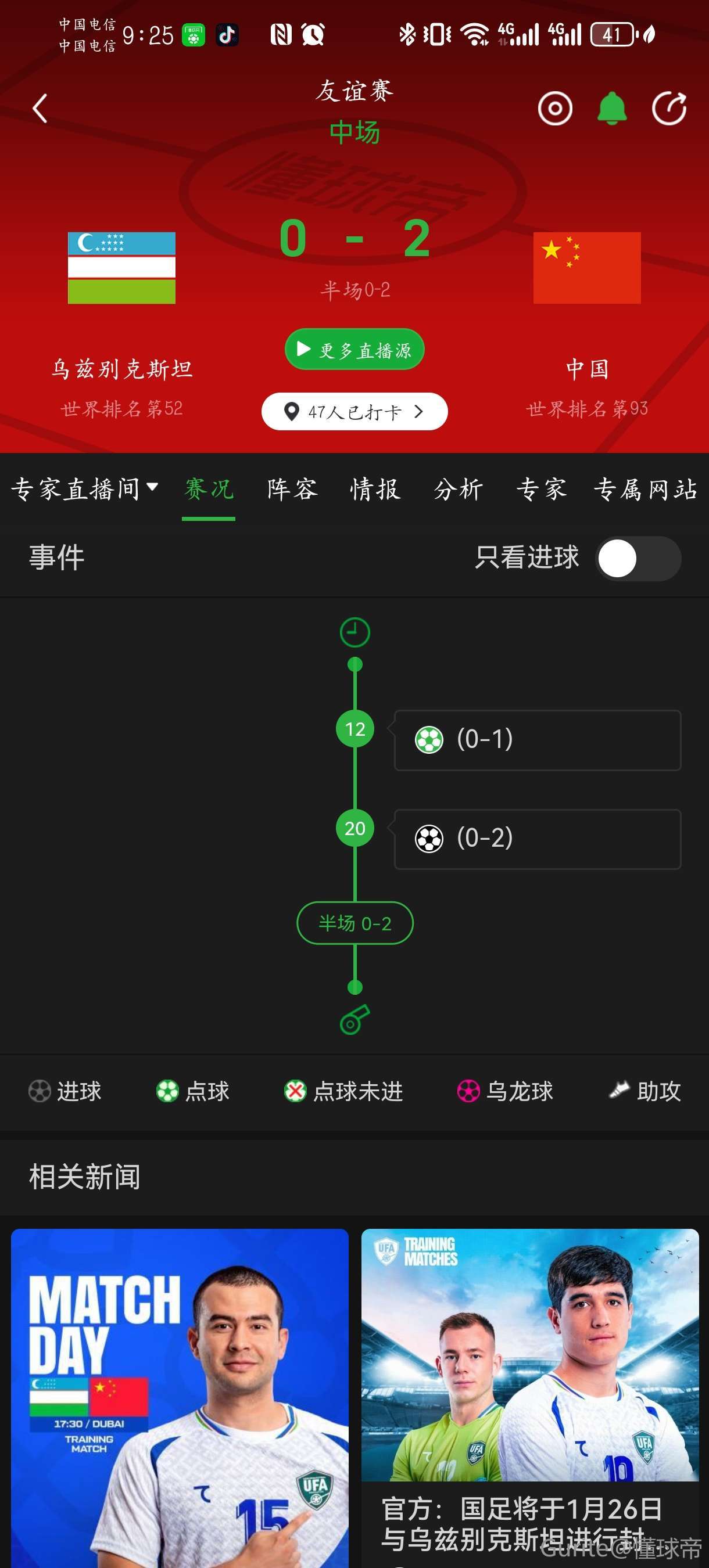Select the 赛况 tab
709x1568 pixels.
(209, 490)
